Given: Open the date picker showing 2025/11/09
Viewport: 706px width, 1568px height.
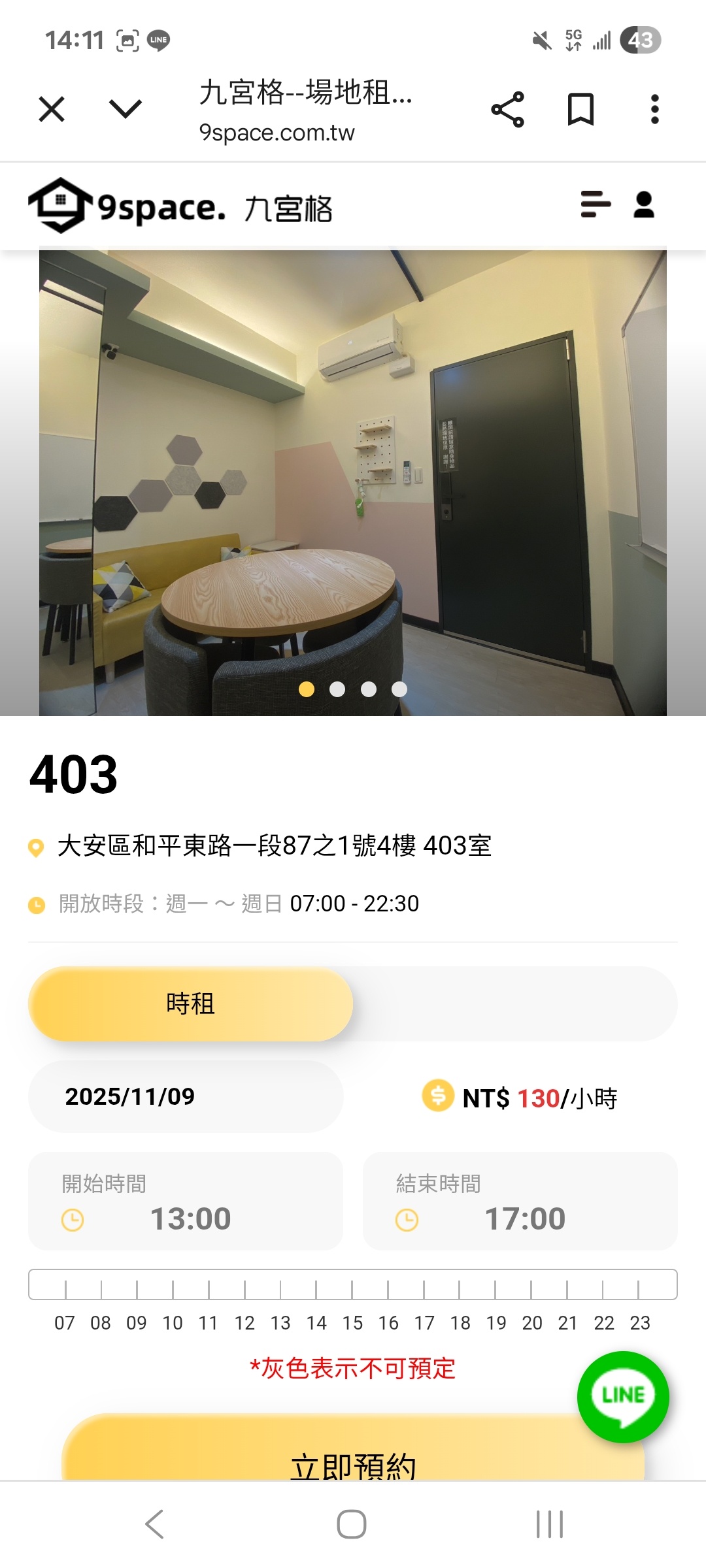Looking at the screenshot, I should click(186, 1096).
